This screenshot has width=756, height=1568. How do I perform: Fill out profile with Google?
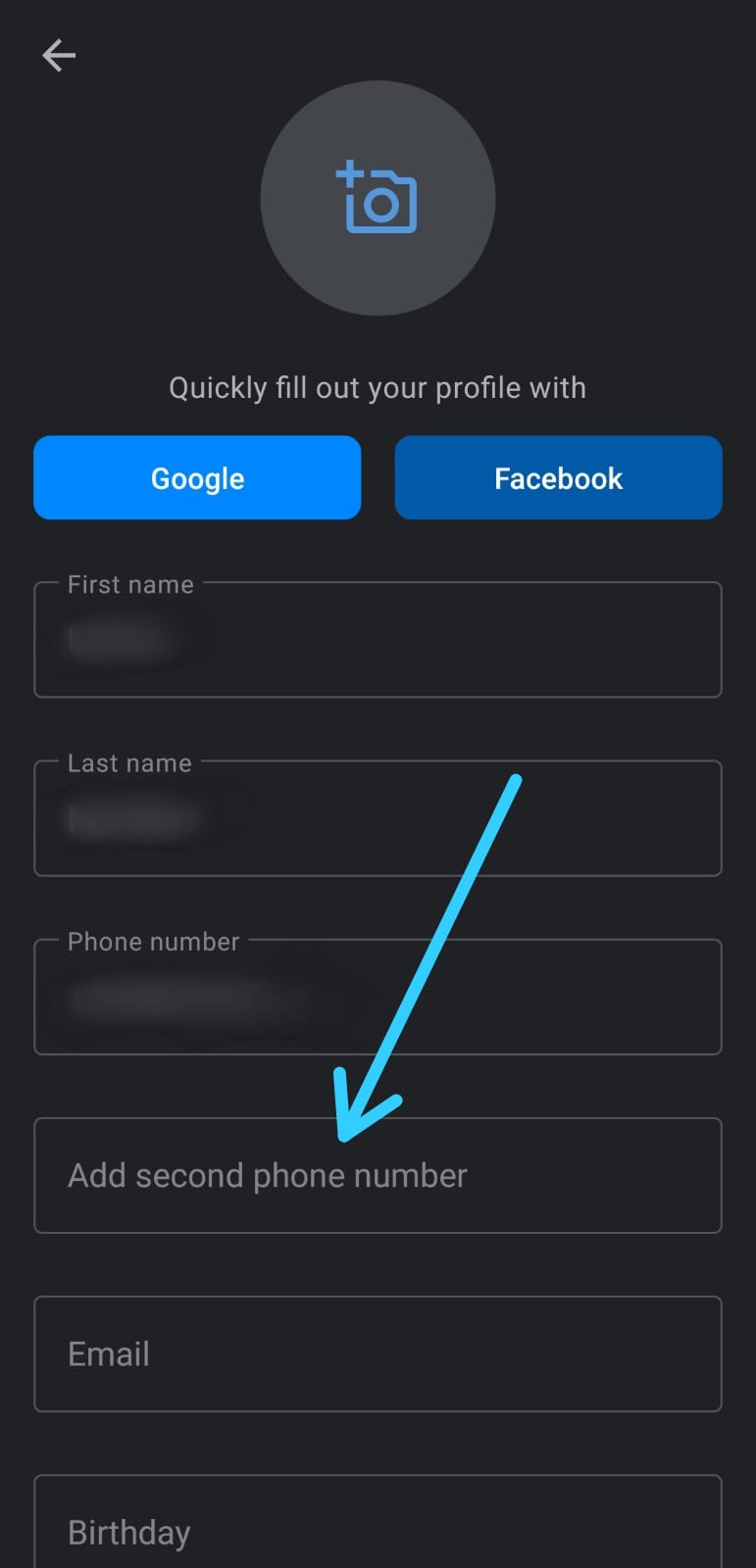pyautogui.click(x=197, y=478)
